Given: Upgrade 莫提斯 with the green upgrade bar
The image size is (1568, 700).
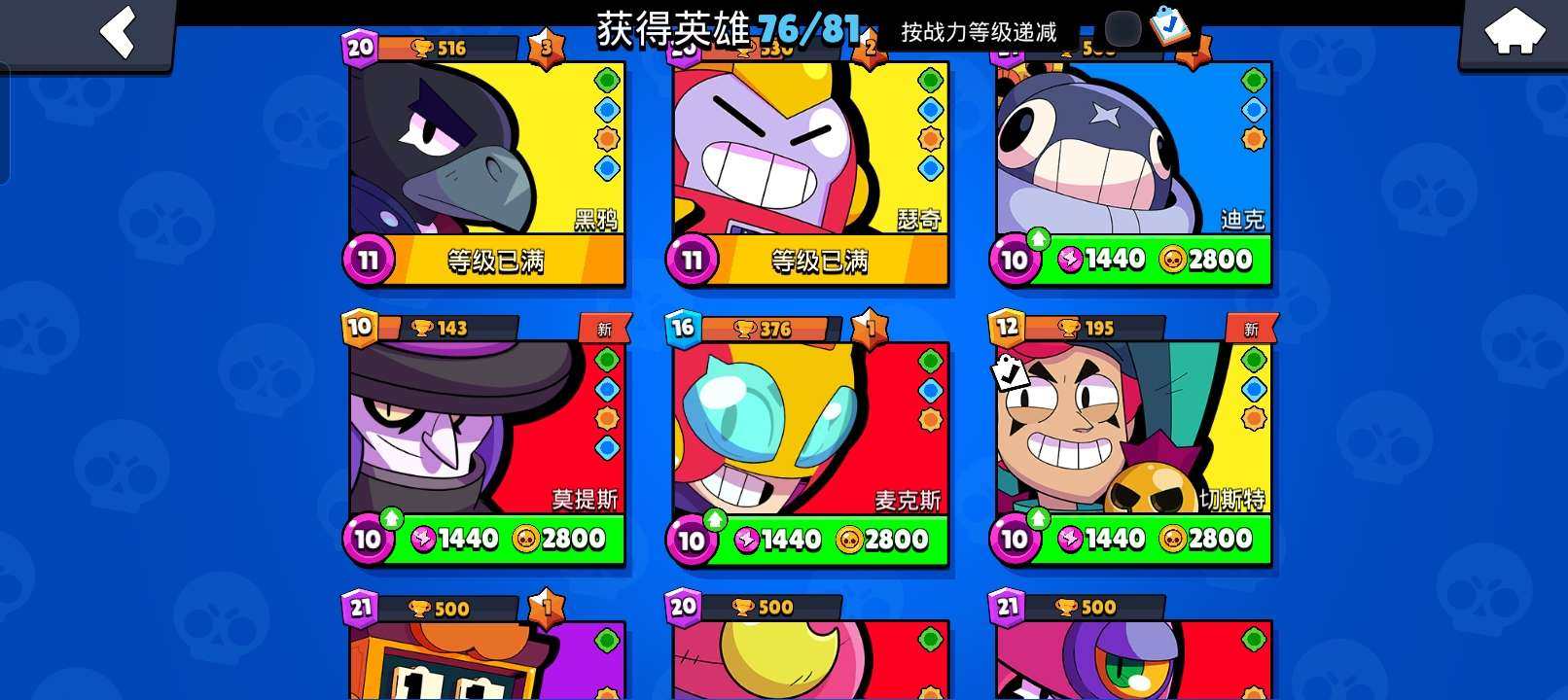Looking at the screenshot, I should (506, 539).
